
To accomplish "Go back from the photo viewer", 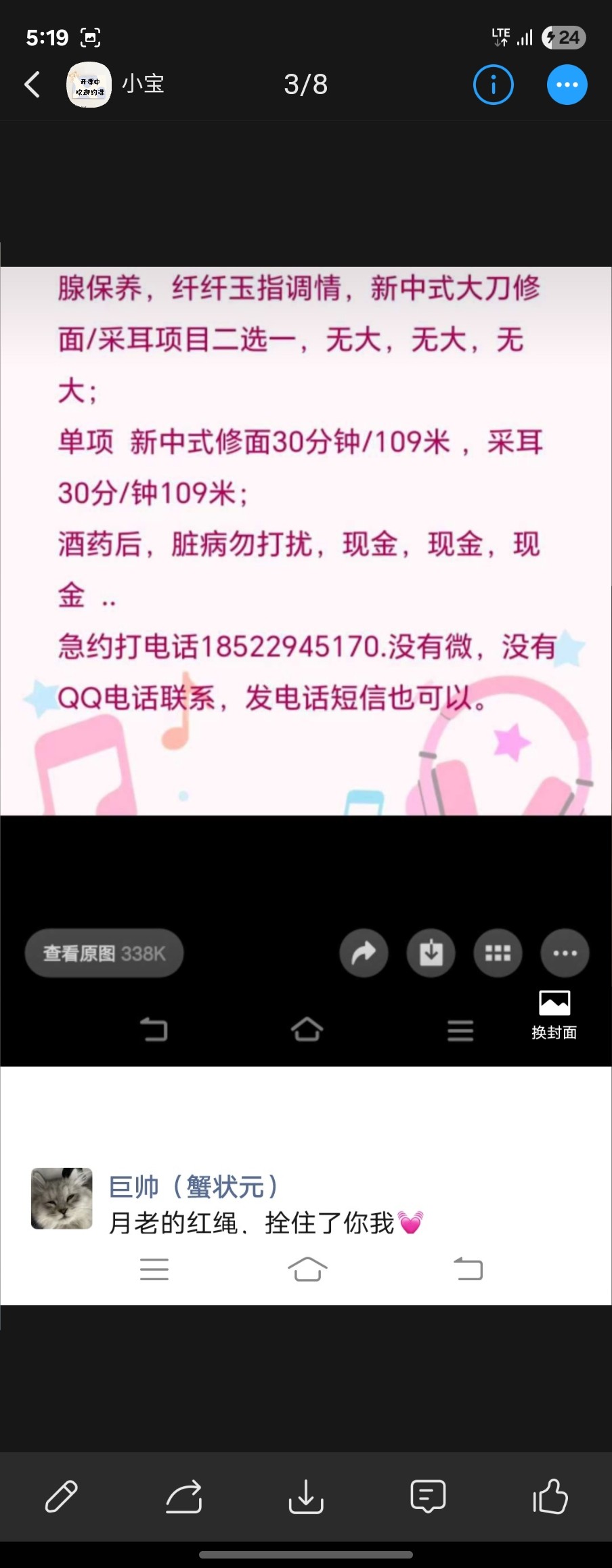I will [32, 85].
